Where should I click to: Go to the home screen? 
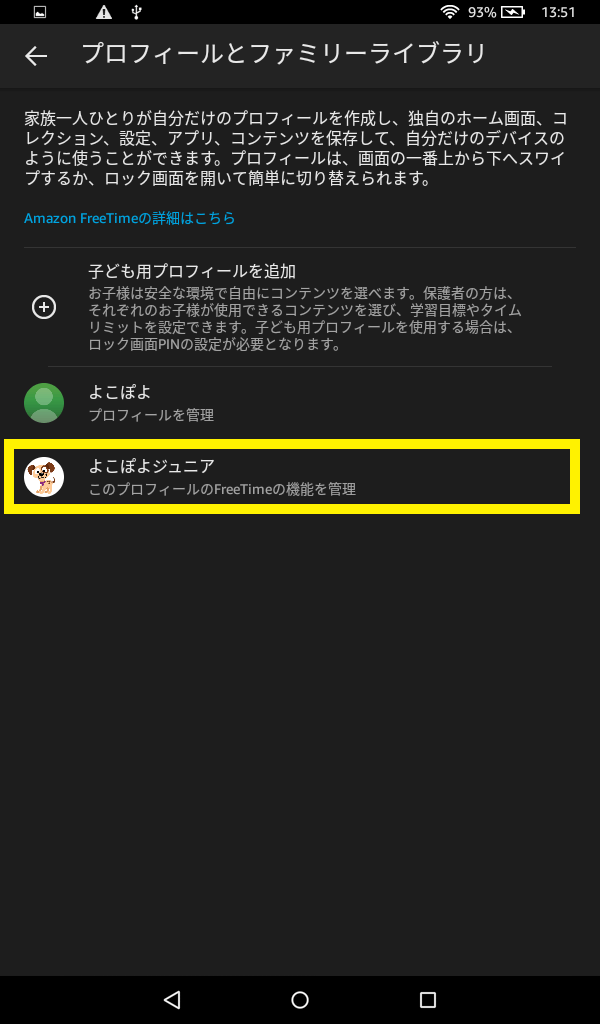pos(300,999)
